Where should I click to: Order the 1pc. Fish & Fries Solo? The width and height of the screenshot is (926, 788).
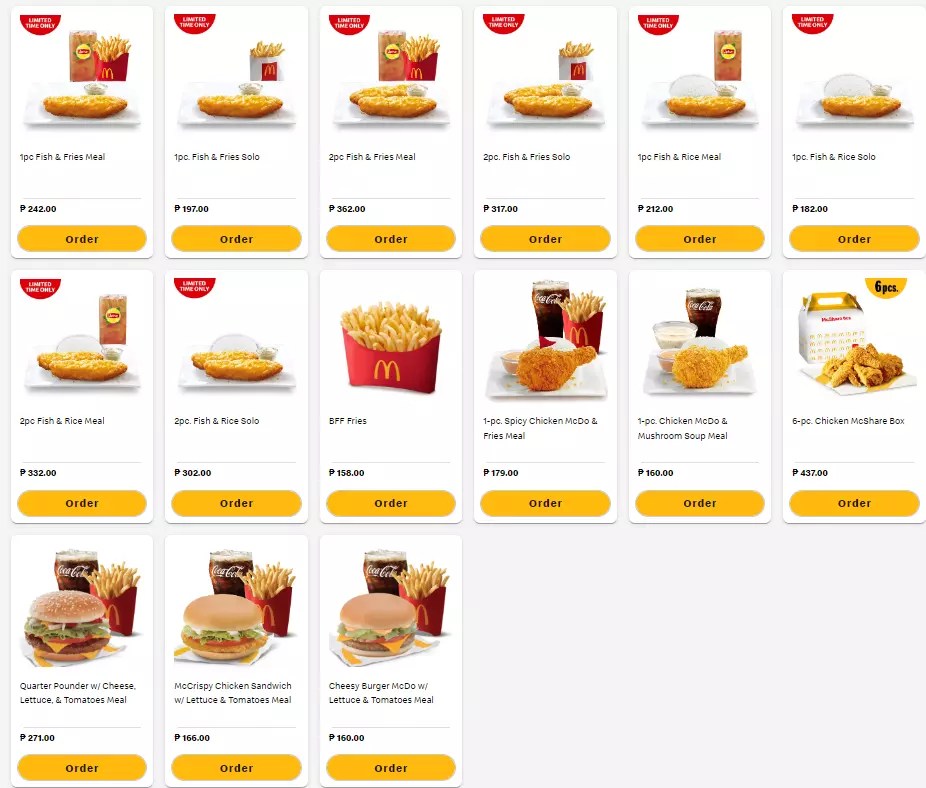point(236,239)
